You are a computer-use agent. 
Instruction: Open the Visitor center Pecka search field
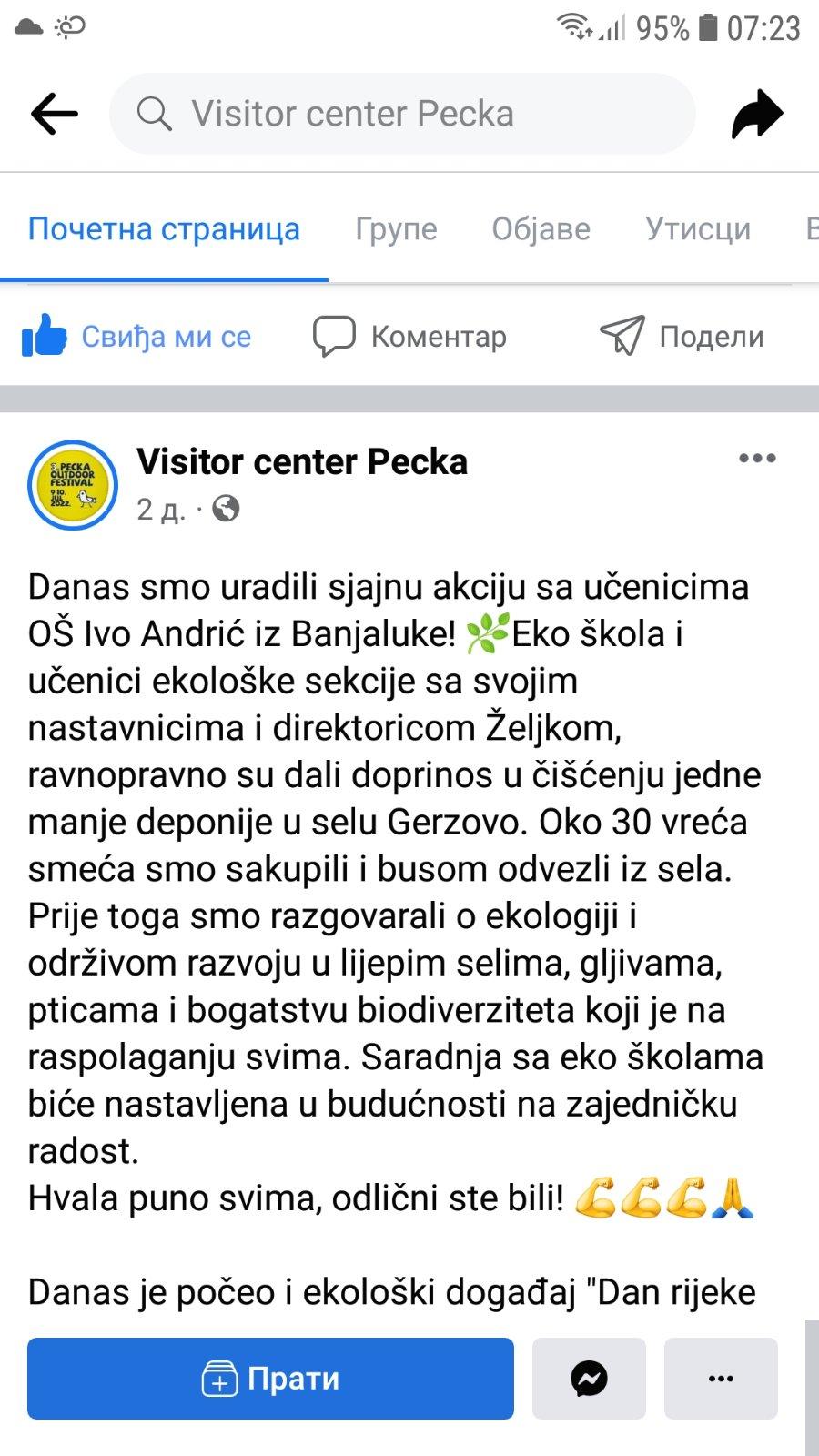[x=400, y=114]
